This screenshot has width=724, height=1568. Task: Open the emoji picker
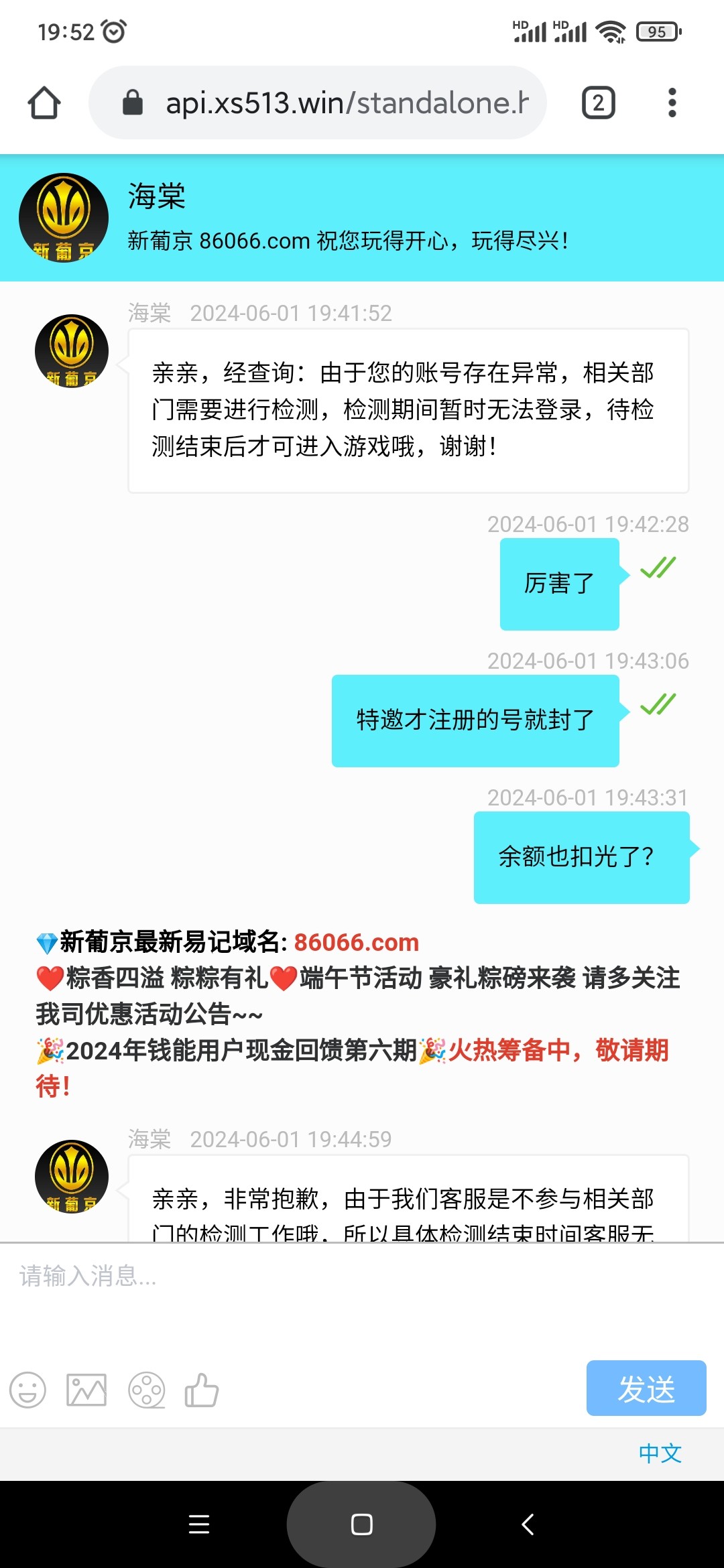click(28, 1390)
